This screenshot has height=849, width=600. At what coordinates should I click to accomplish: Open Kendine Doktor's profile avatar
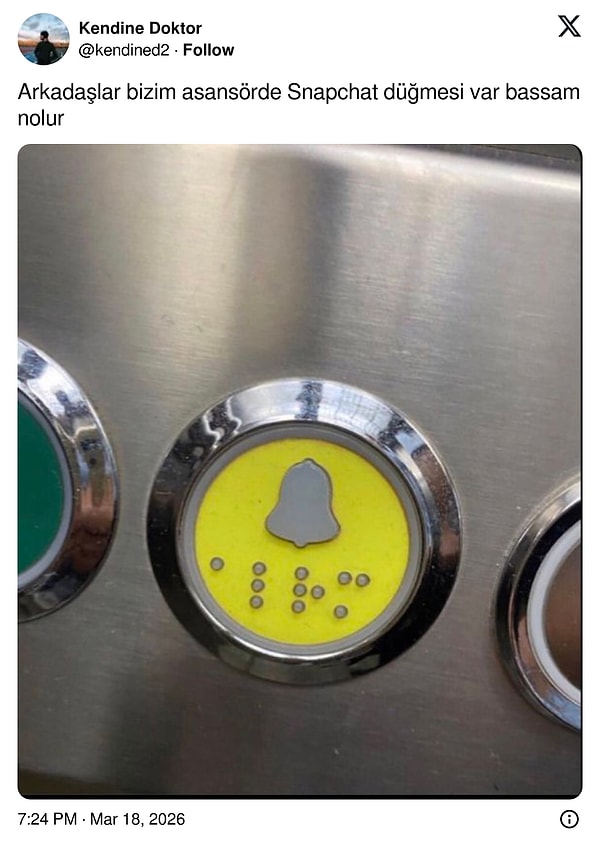click(x=43, y=39)
